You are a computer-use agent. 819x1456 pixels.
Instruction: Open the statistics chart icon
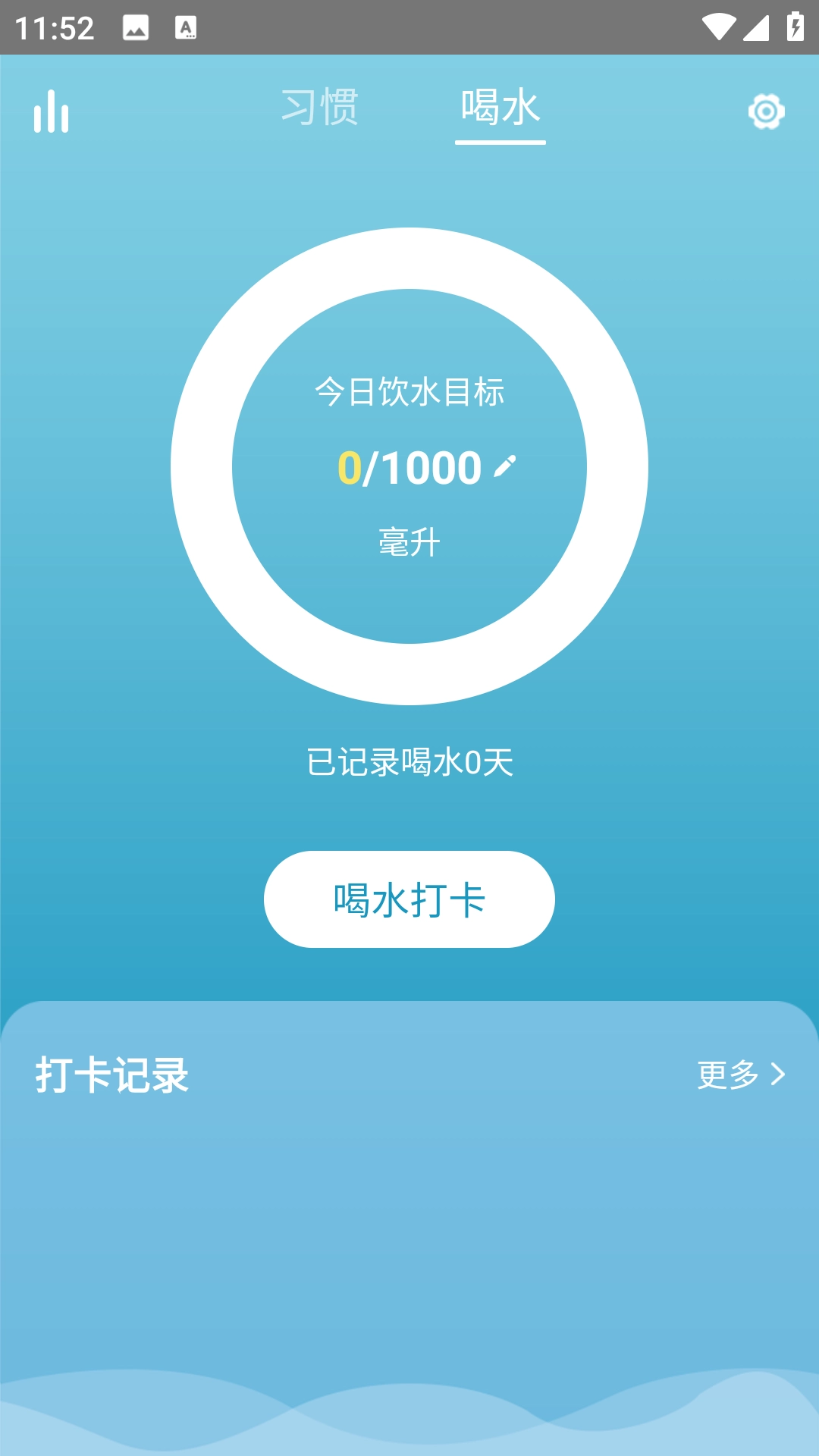pos(51,112)
